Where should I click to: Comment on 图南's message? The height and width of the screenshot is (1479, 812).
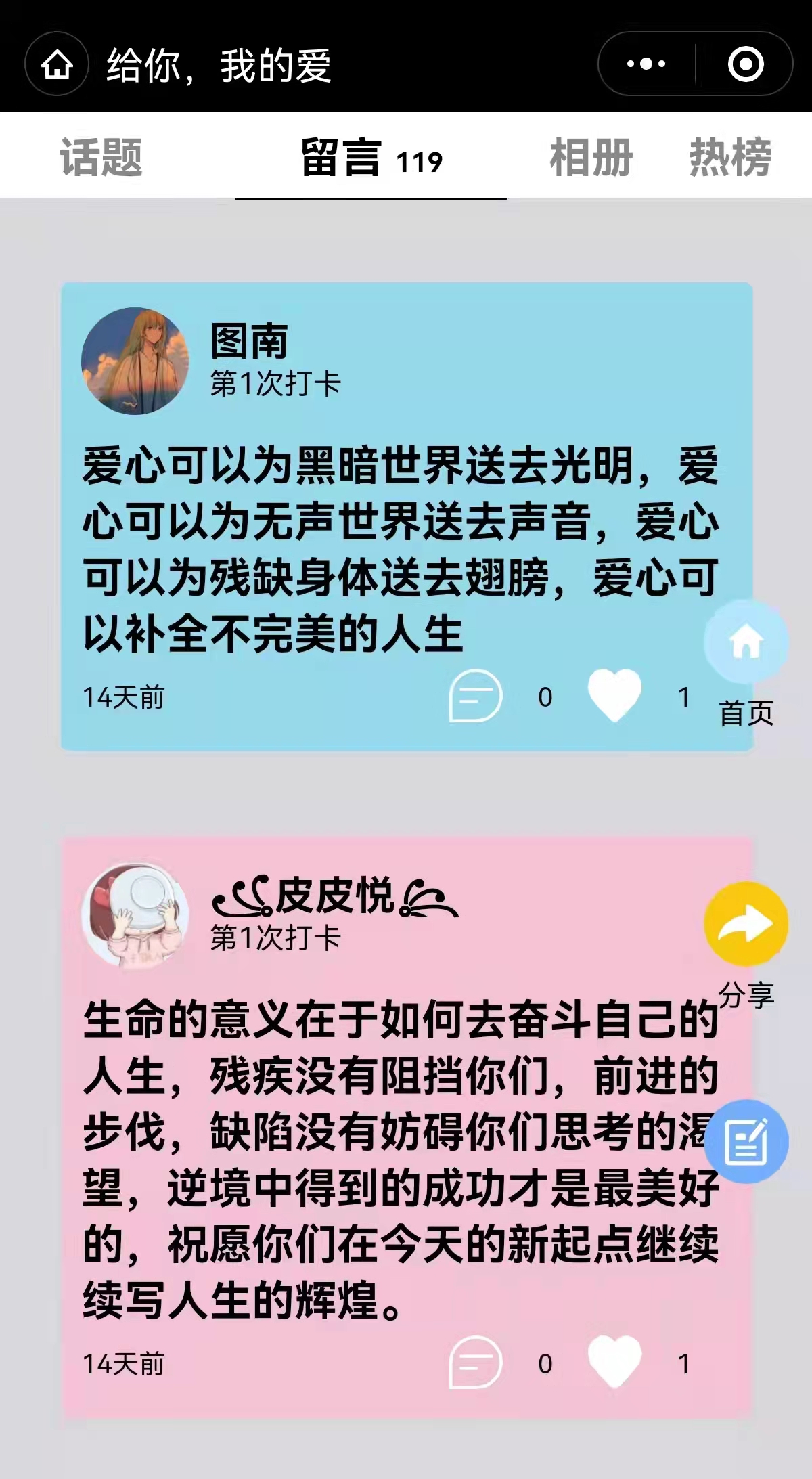pyautogui.click(x=476, y=696)
